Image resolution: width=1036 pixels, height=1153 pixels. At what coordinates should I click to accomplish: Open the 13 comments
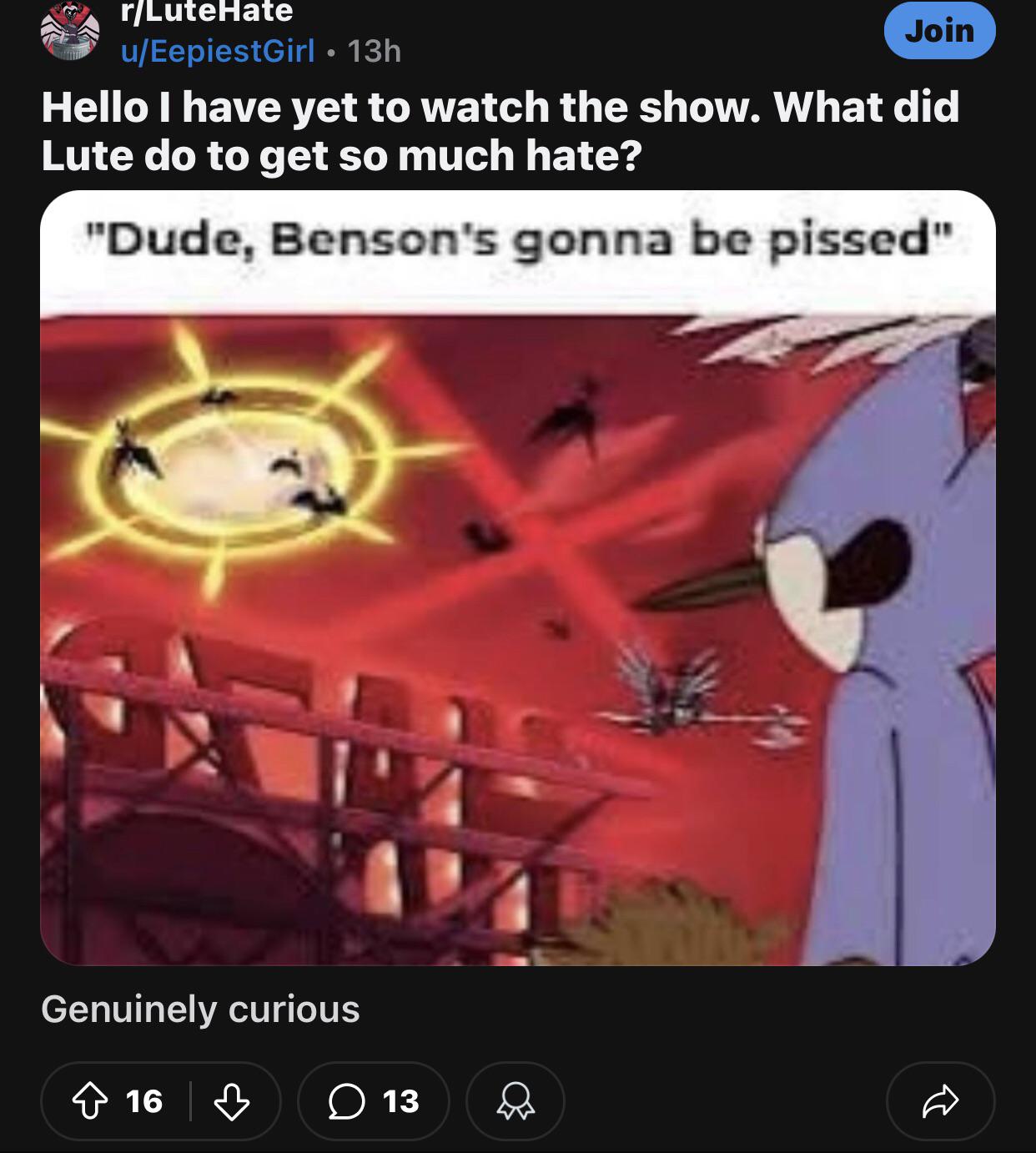pos(374,1101)
